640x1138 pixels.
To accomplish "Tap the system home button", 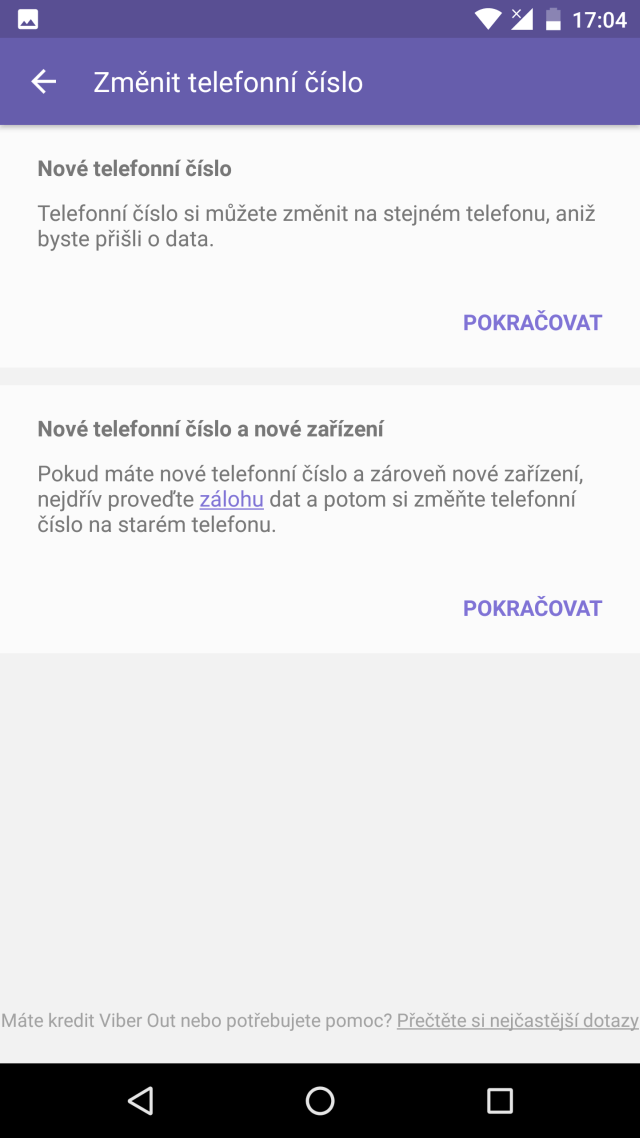I will tap(320, 1100).
